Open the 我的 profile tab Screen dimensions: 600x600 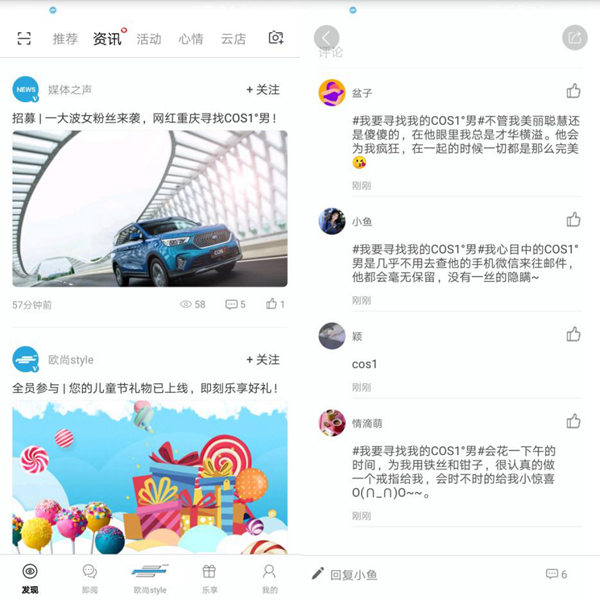[269, 577]
